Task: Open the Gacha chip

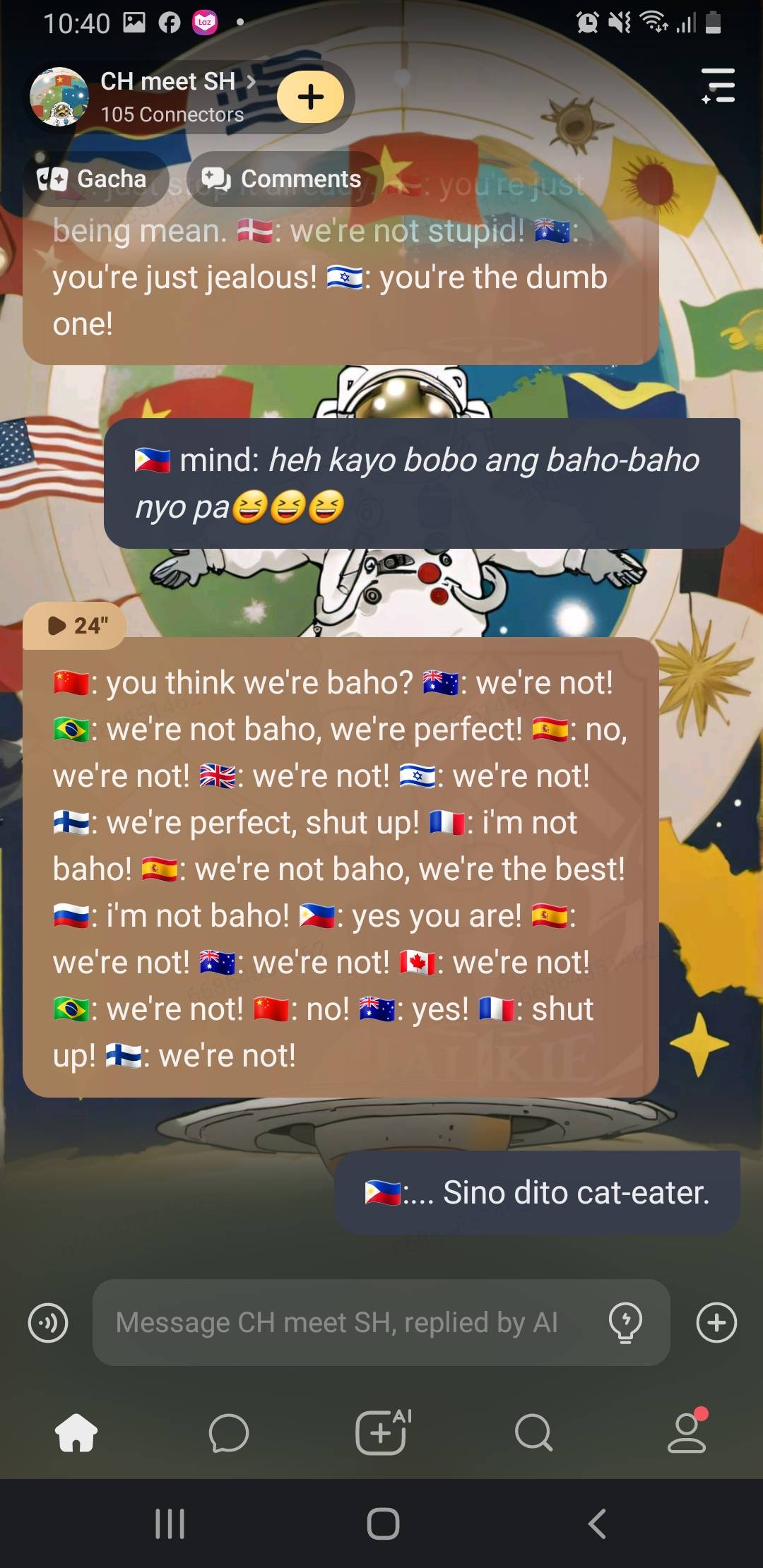Action: tap(94, 179)
